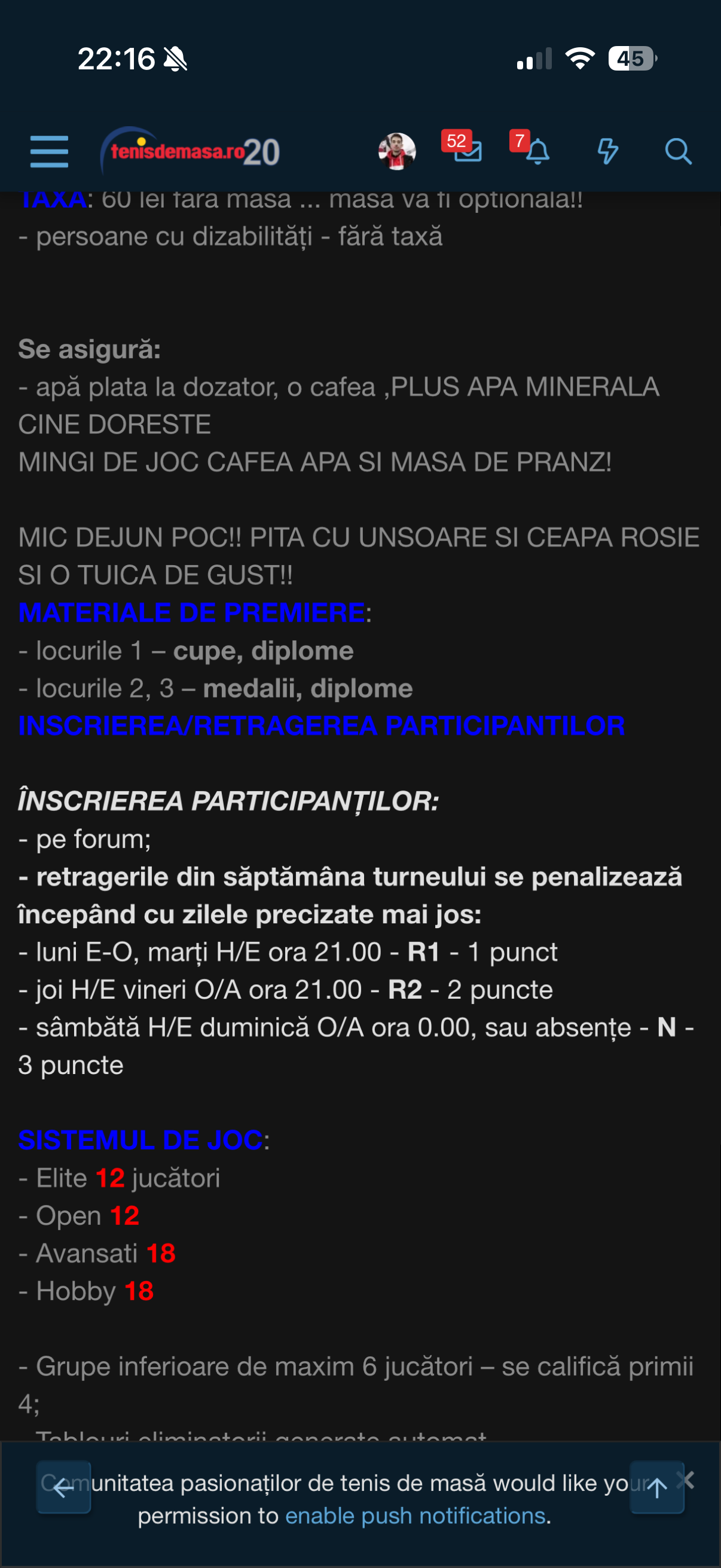Open the what's new lightning icon

(x=607, y=151)
